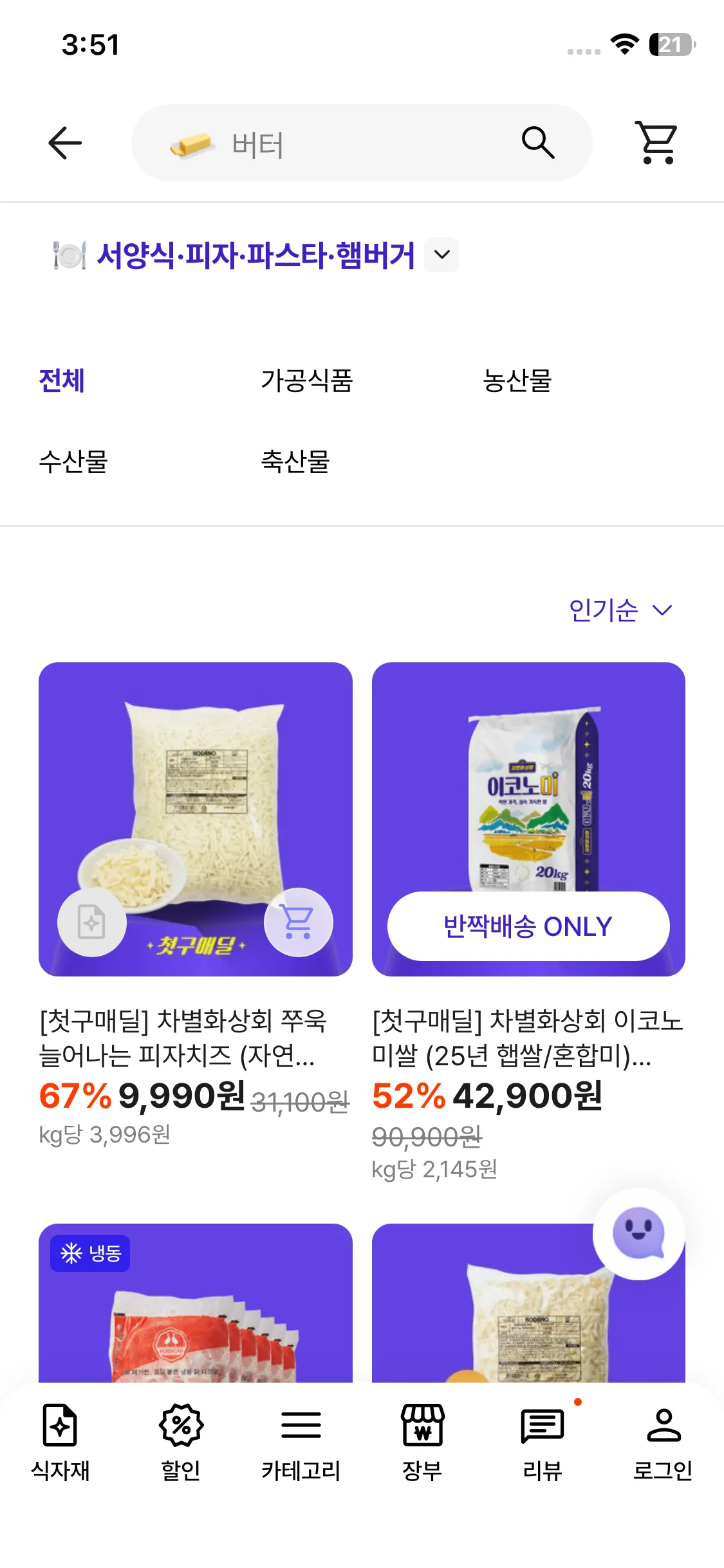The image size is (724, 1568).
Task: Go back using the arrow icon
Action: pos(65,143)
